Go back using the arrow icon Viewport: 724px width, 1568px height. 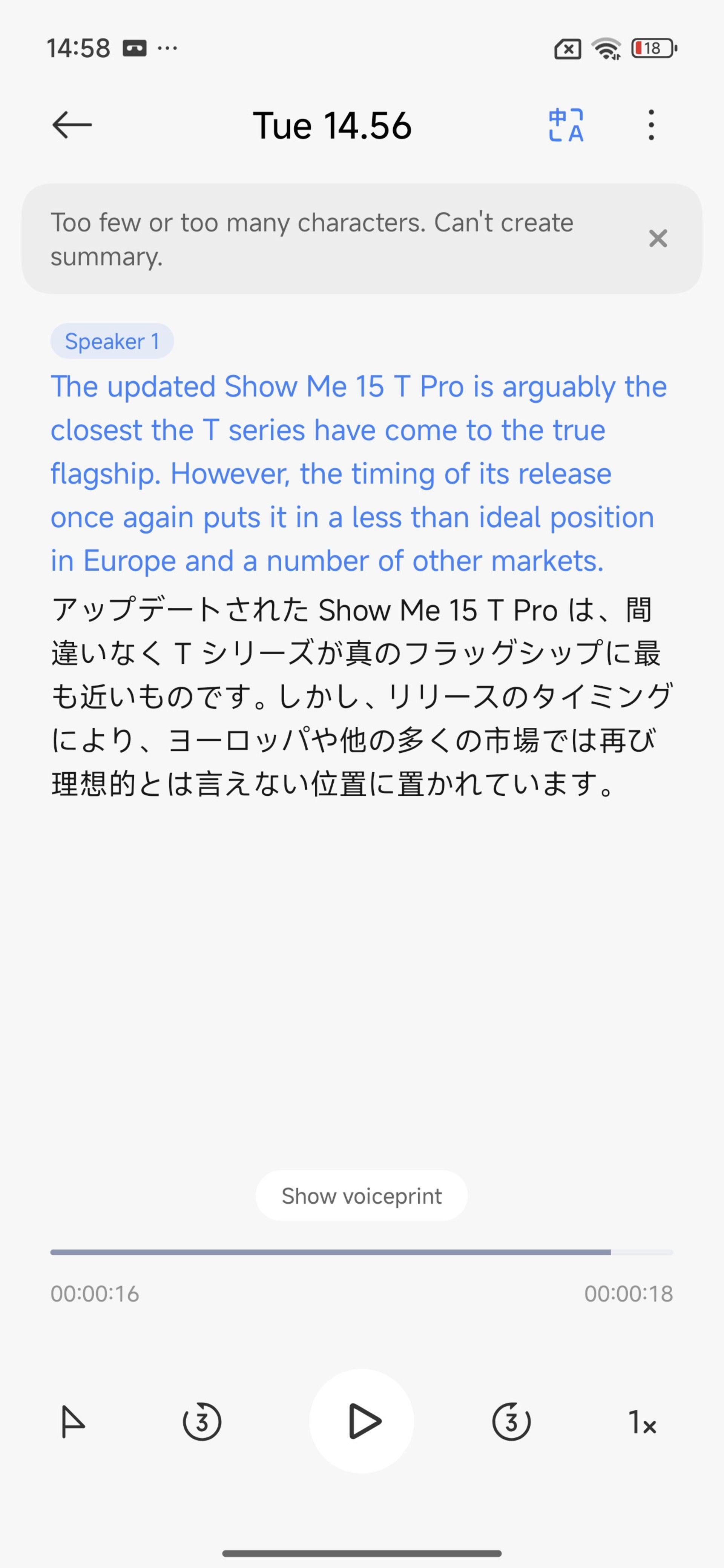(72, 125)
